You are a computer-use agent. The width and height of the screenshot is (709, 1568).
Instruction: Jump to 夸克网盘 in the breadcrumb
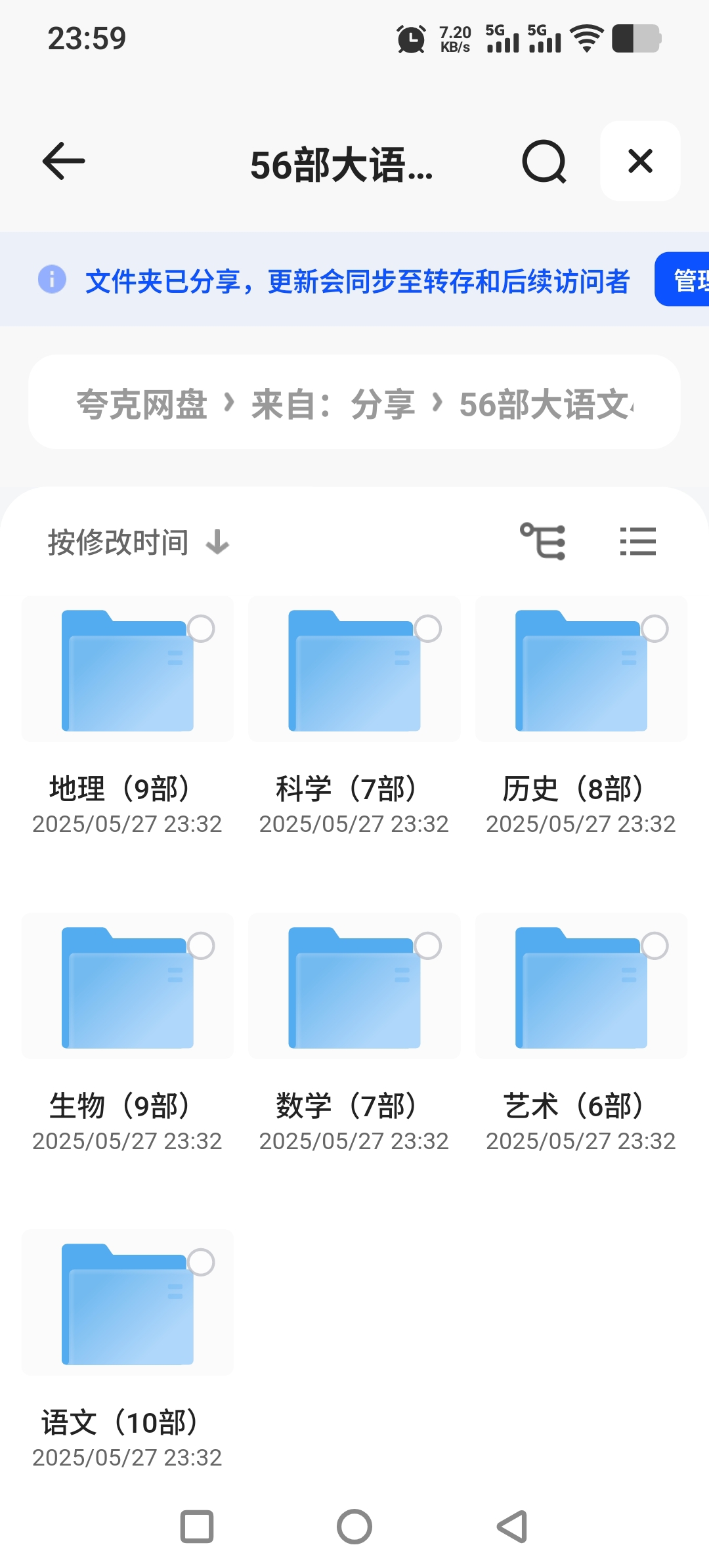[x=142, y=404]
